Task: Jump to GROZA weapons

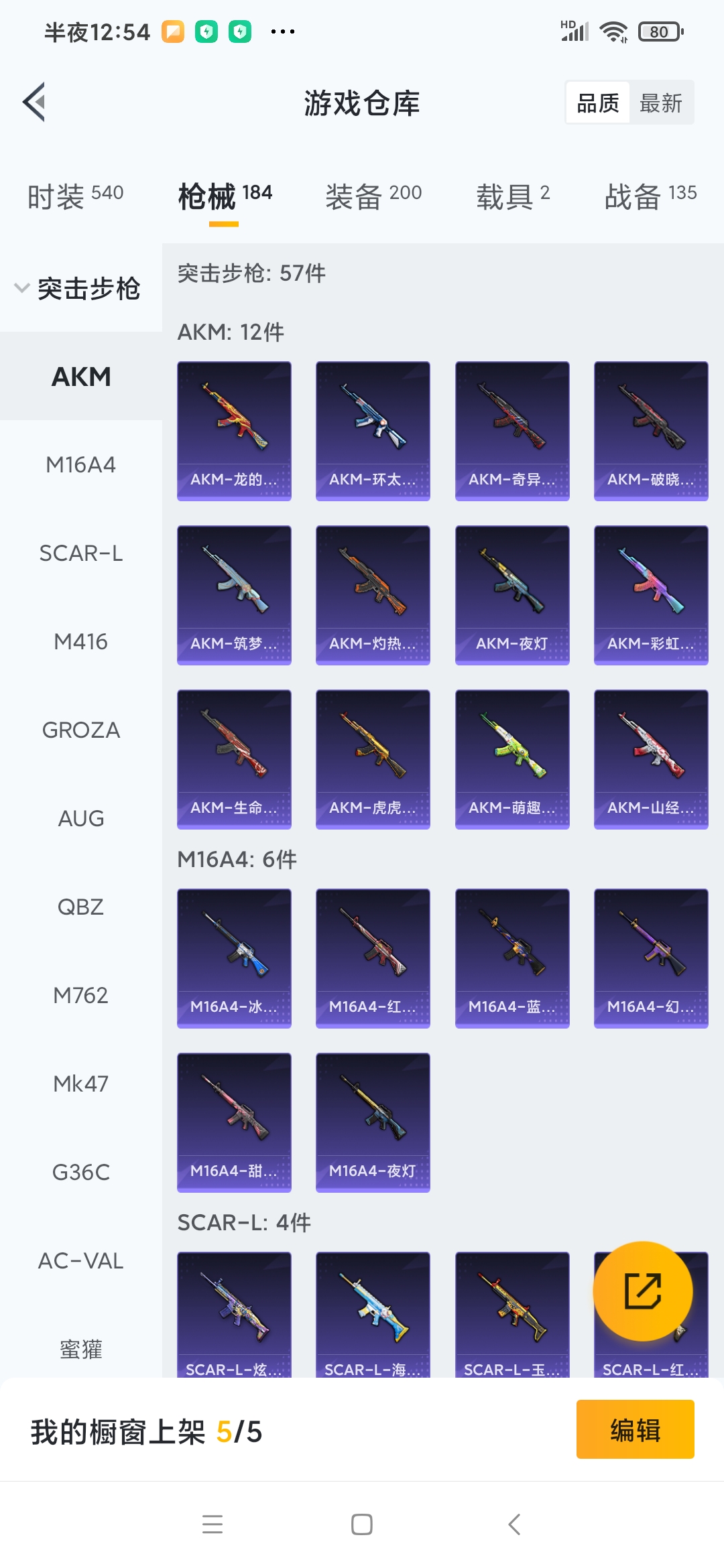Action: 80,730
